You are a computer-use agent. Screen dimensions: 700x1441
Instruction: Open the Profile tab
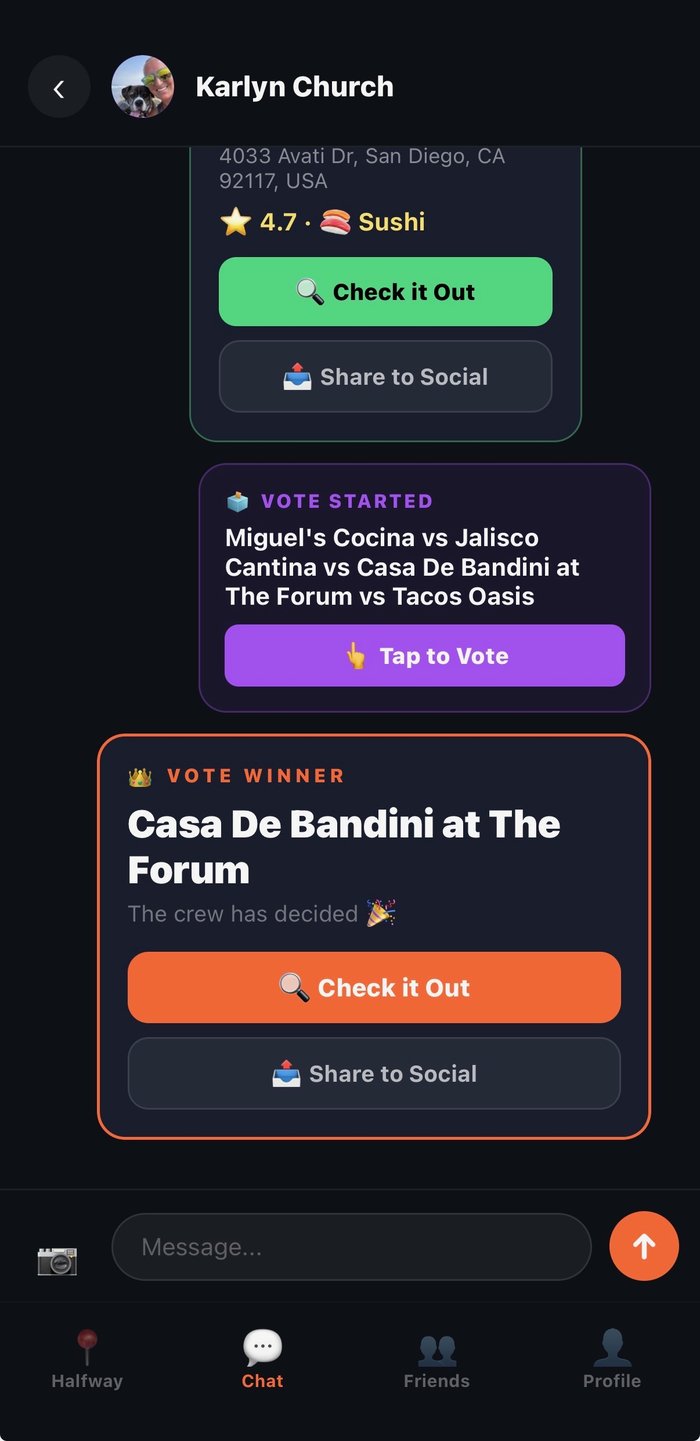(x=612, y=1360)
